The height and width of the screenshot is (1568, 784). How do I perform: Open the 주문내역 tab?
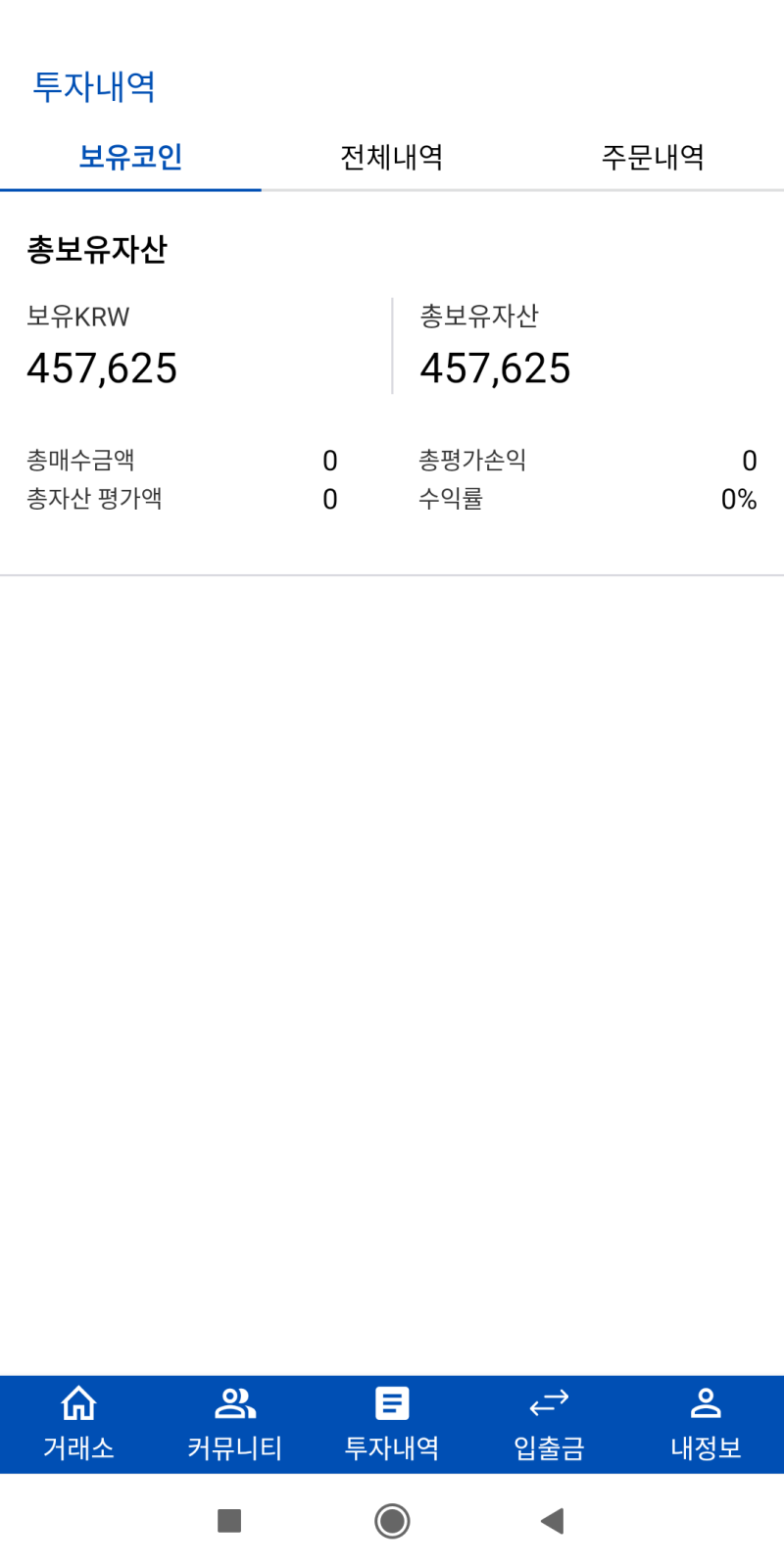(653, 157)
